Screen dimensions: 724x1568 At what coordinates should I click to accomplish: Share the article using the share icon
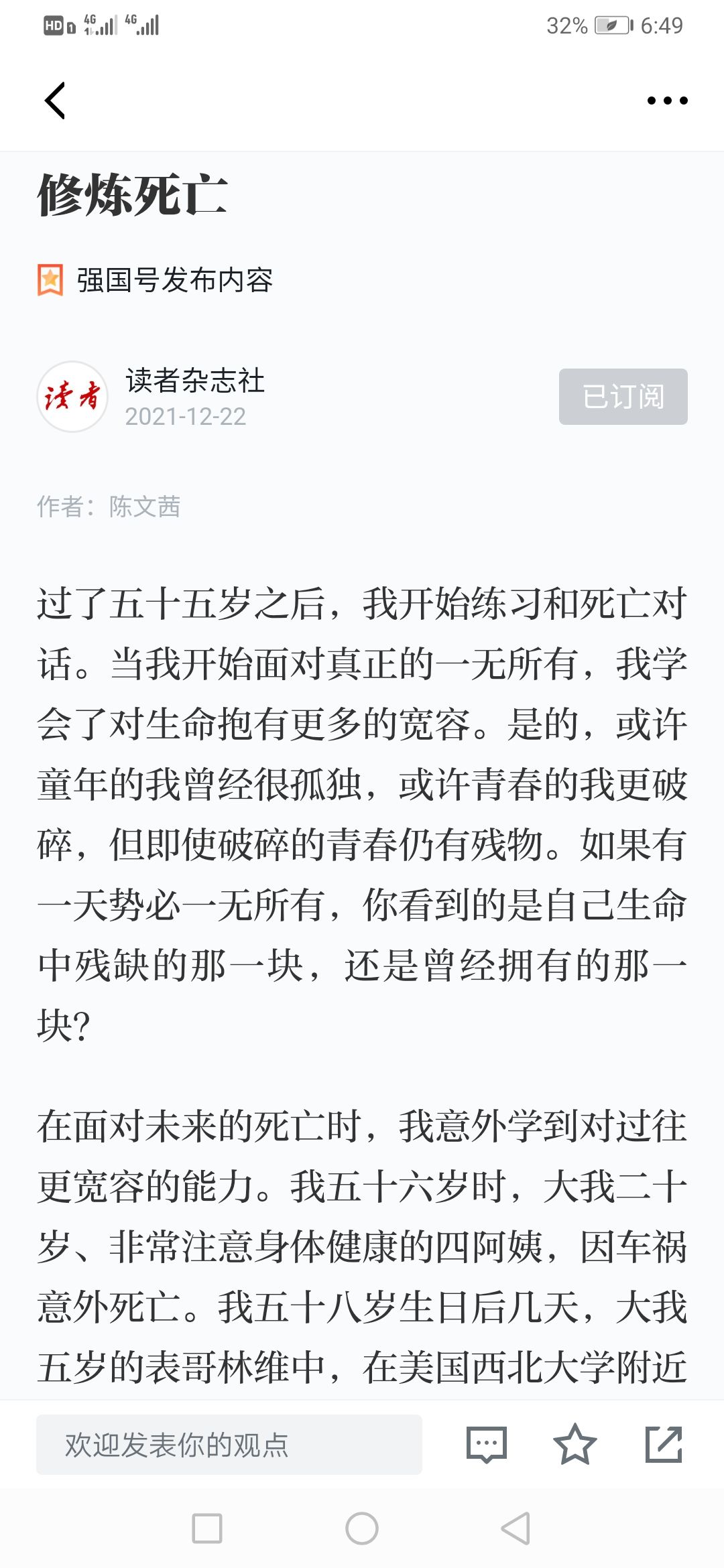664,1445
